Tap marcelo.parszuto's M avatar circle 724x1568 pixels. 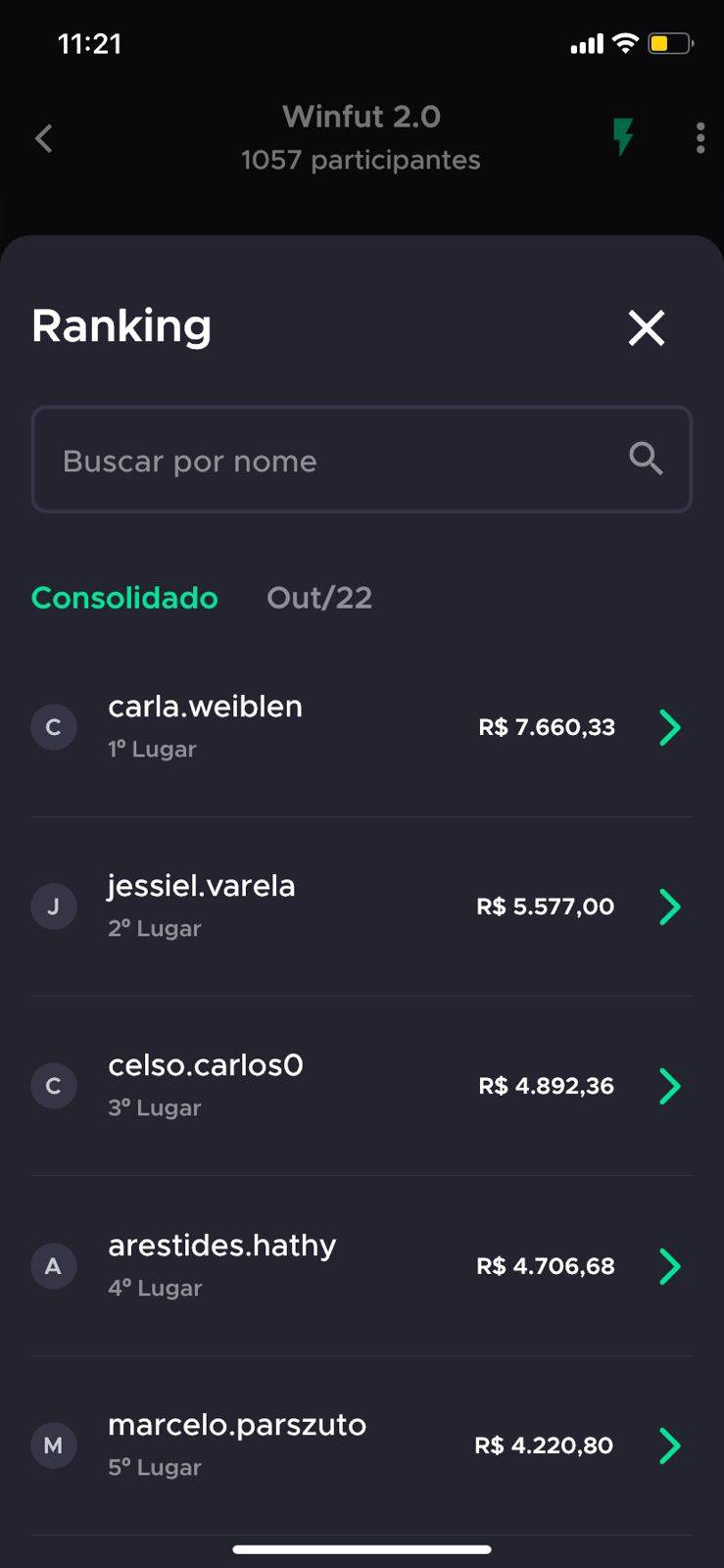[x=54, y=1445]
